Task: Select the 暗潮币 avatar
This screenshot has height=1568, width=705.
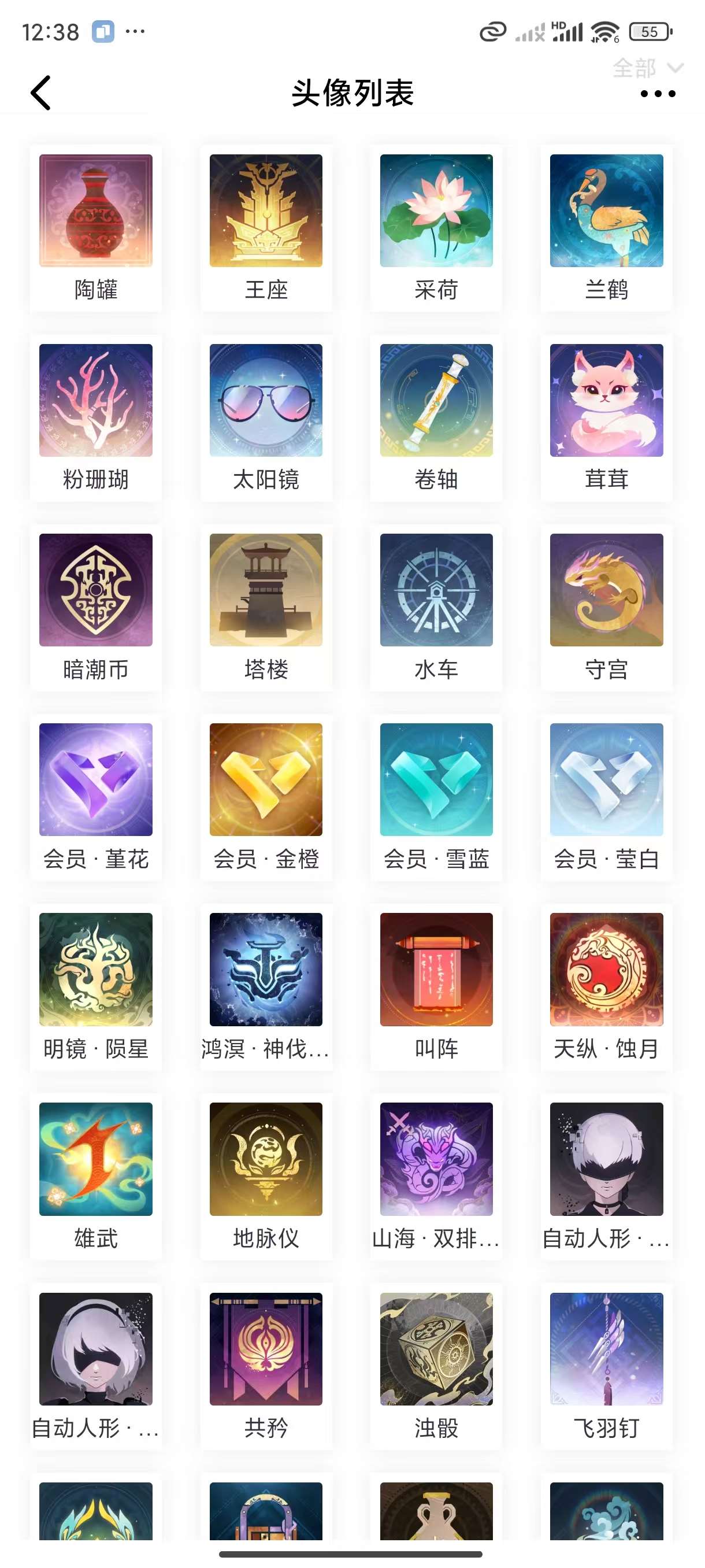Action: 96,590
